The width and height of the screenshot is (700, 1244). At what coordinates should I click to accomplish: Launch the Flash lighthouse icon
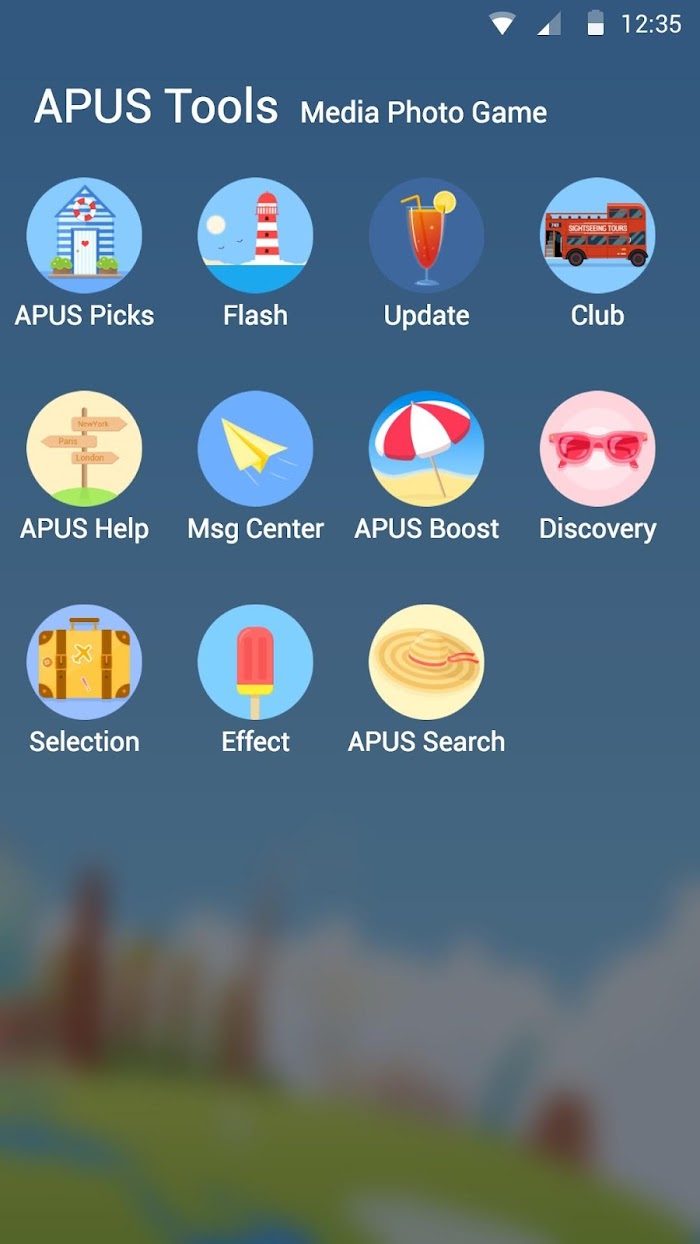[x=255, y=236]
